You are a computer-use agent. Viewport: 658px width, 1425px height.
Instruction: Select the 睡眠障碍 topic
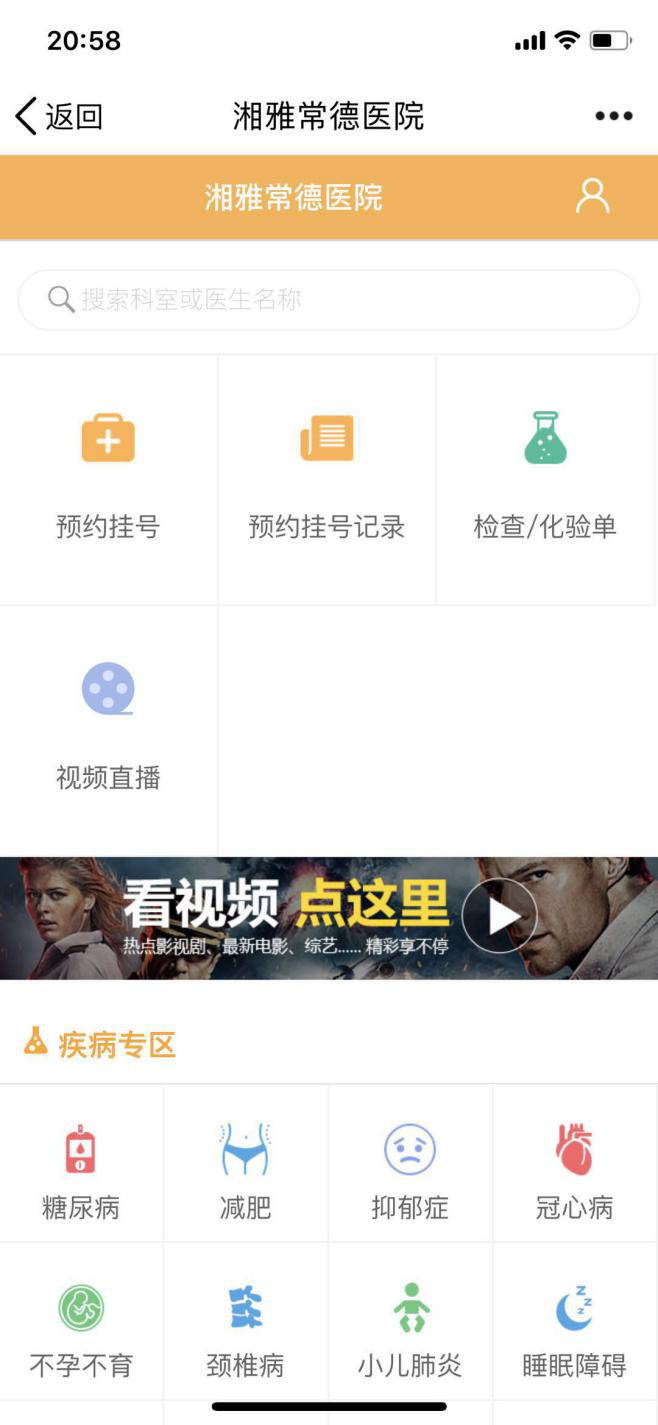click(574, 1324)
